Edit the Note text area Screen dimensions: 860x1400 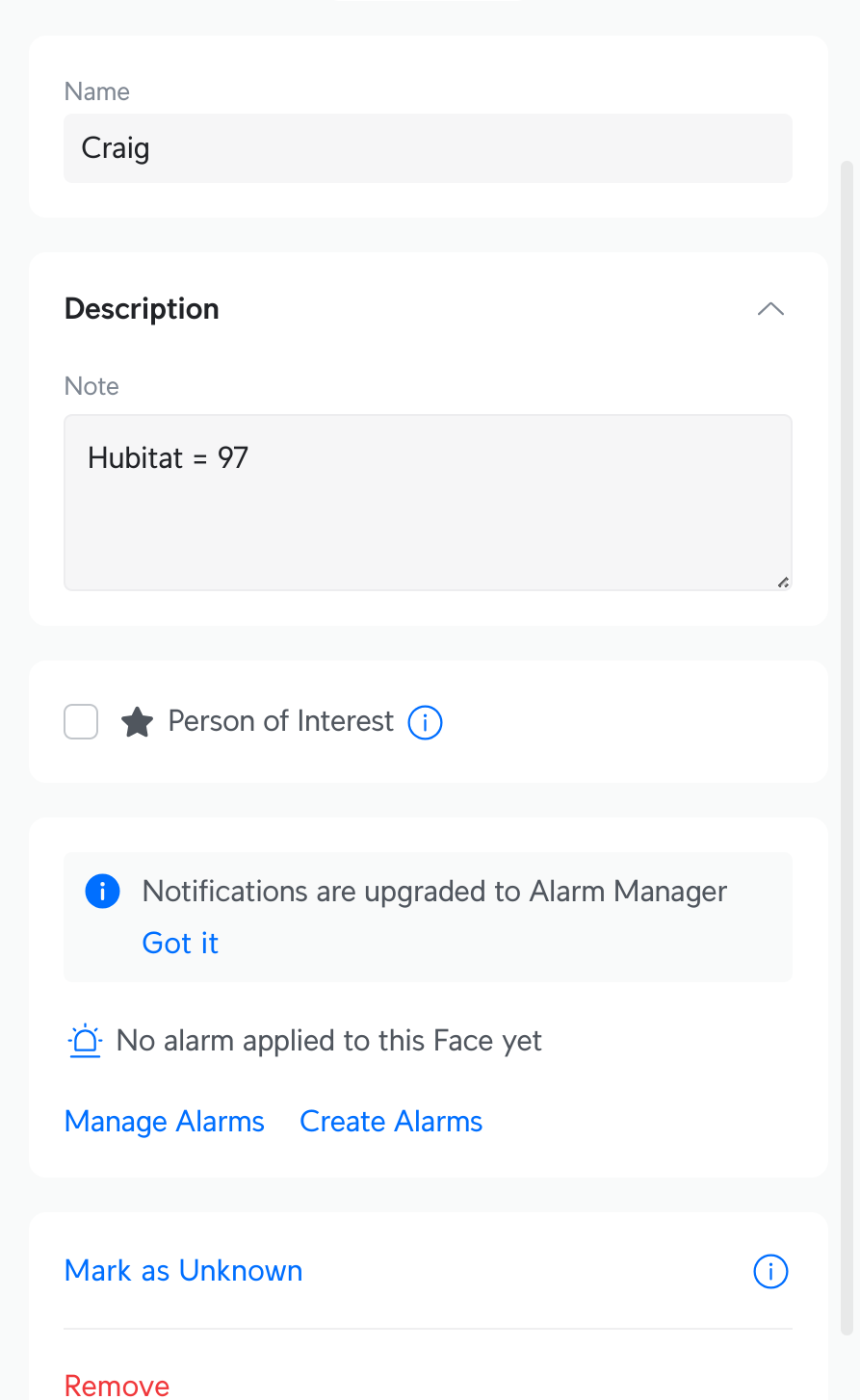428,503
